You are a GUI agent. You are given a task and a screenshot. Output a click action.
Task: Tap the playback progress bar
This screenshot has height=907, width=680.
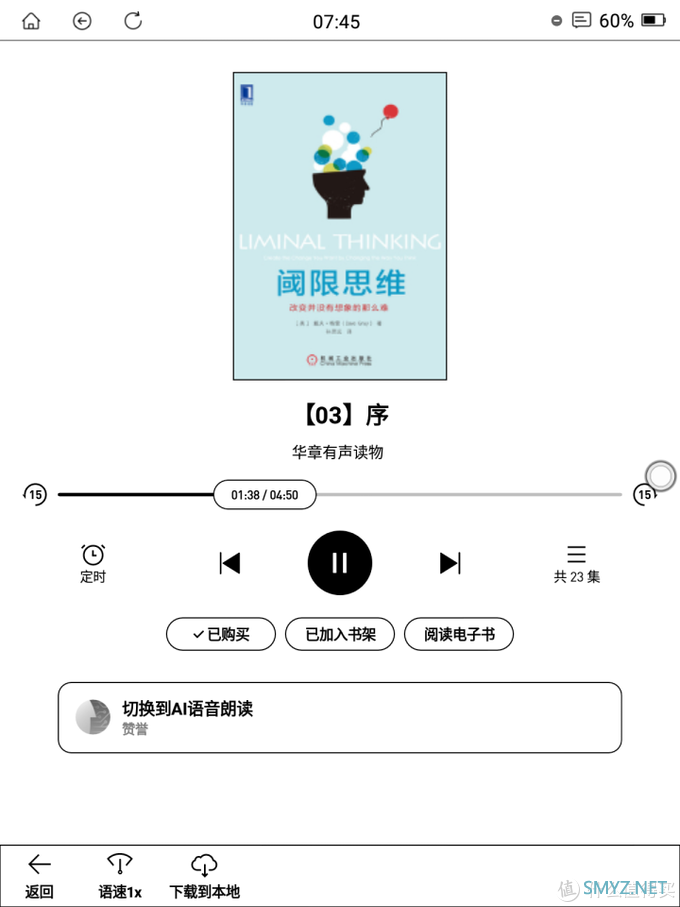[x=450, y=494]
